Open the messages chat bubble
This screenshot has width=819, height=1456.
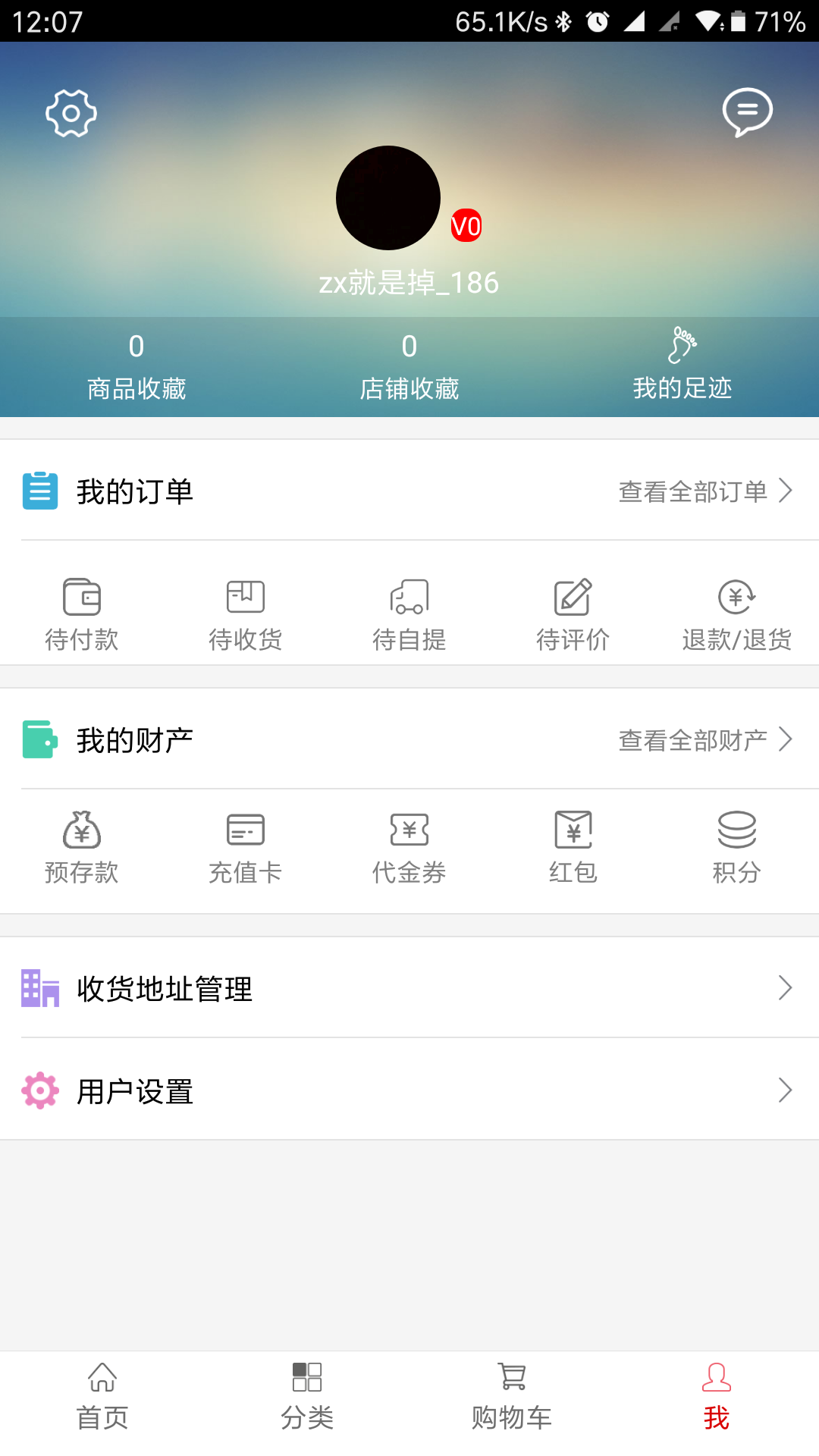[747, 112]
